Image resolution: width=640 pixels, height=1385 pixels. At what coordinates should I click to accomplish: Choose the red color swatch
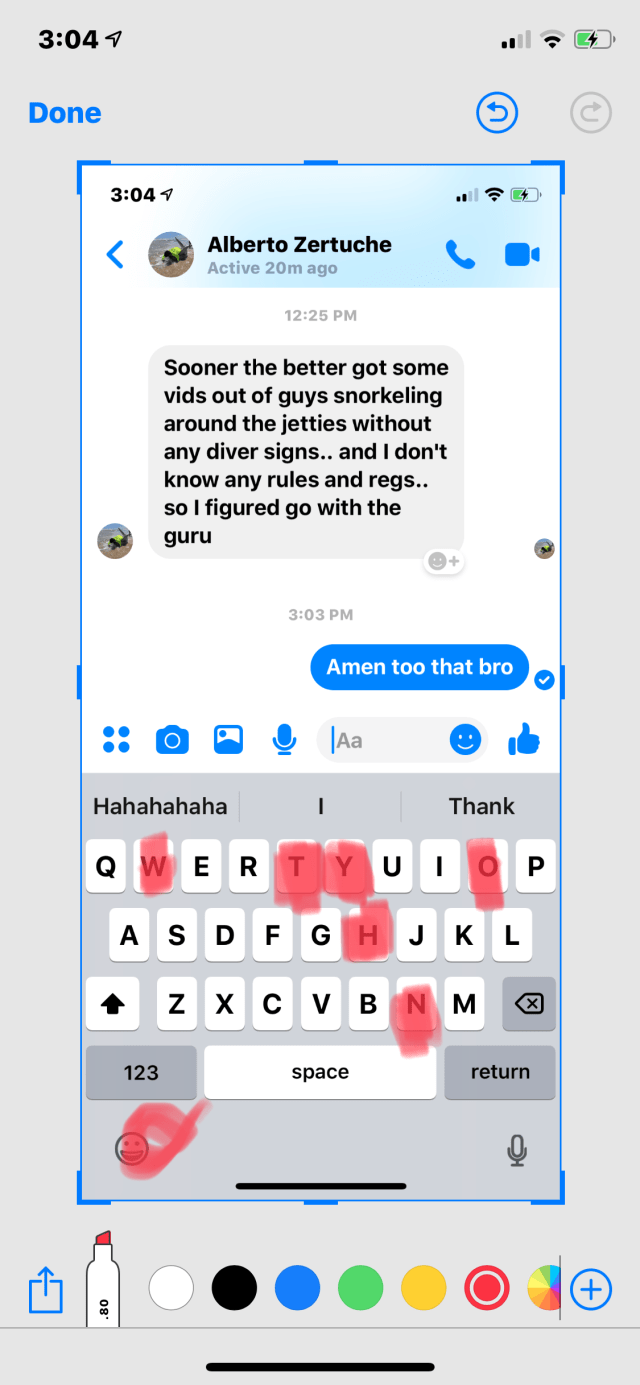coord(487,1288)
